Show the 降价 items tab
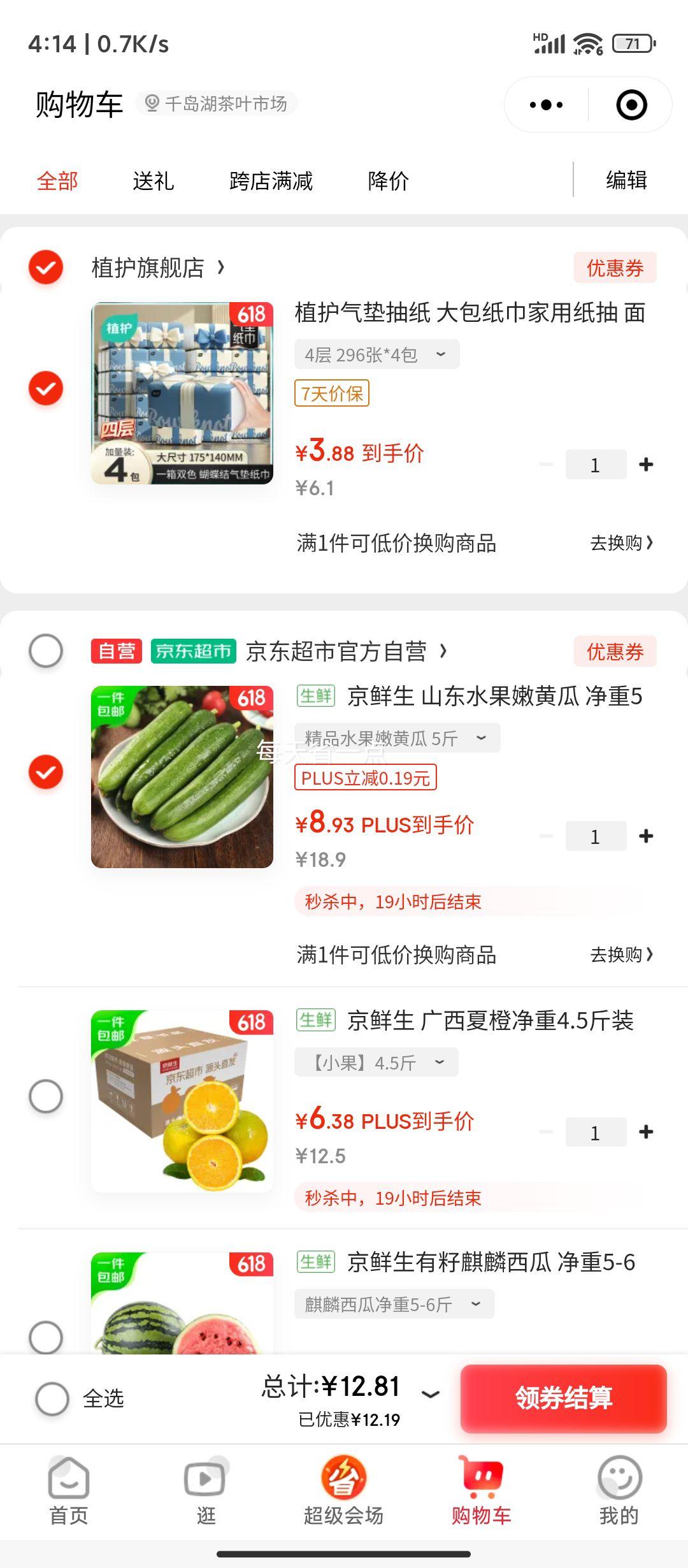Viewport: 688px width, 1568px height. (x=388, y=181)
